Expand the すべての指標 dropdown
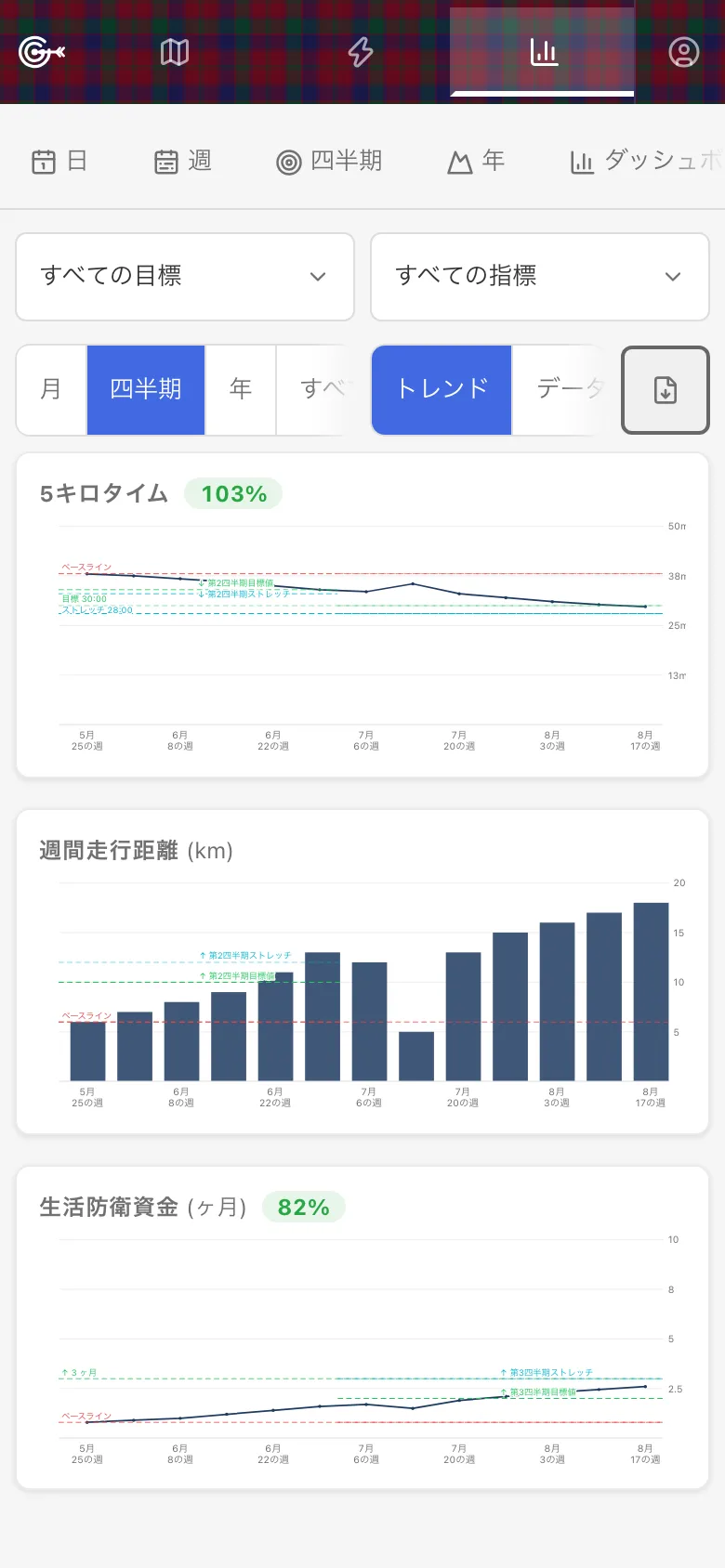 [x=540, y=277]
